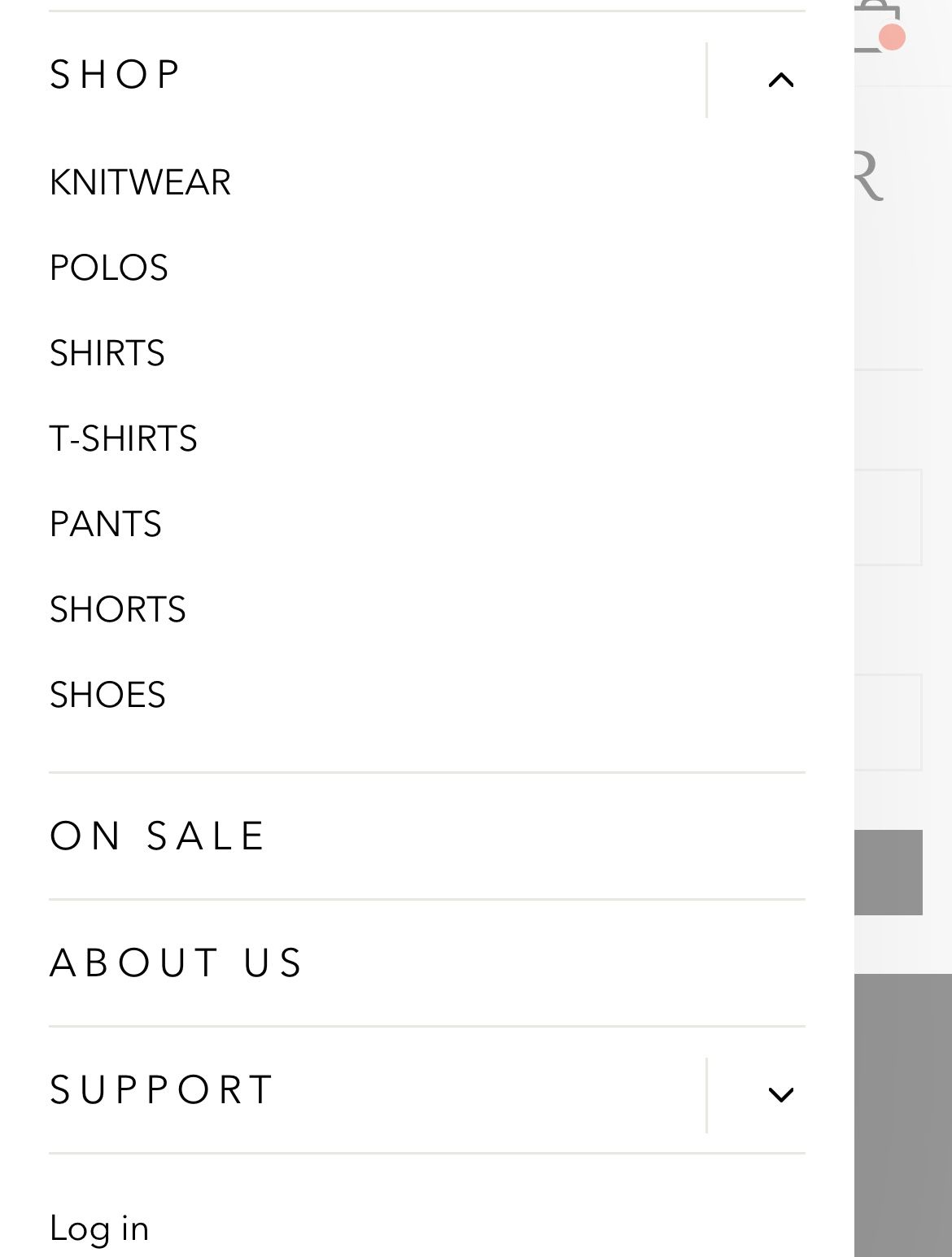Open the Shorts category
The width and height of the screenshot is (952, 1257).
tap(117, 609)
